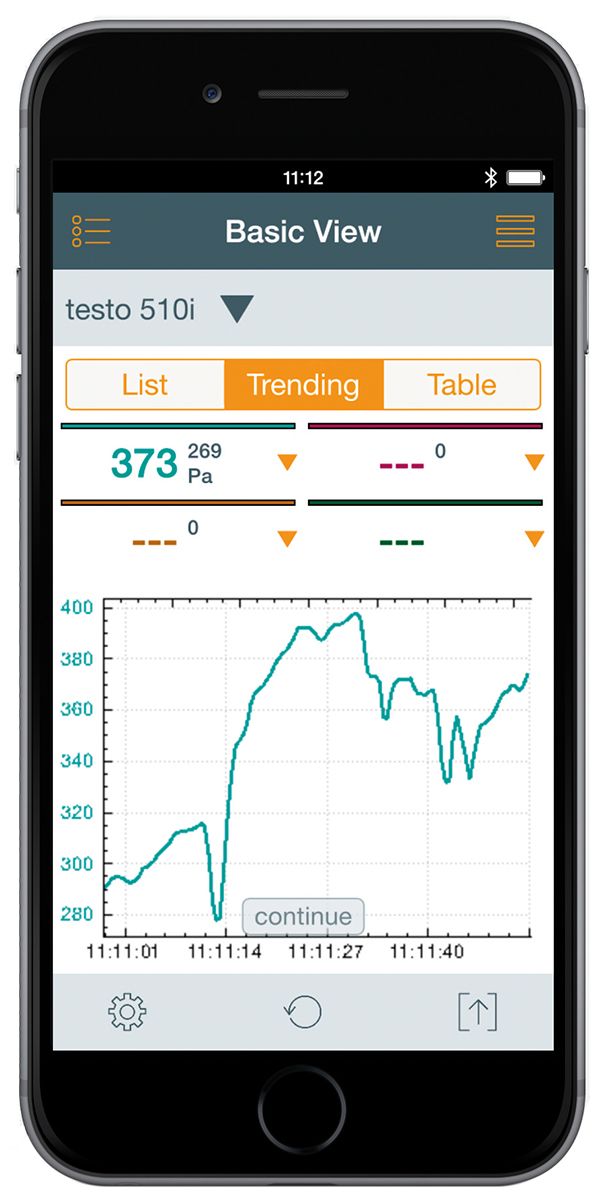
Task: Open the dropdown arrow of the magenta channel
Action: pos(534,462)
